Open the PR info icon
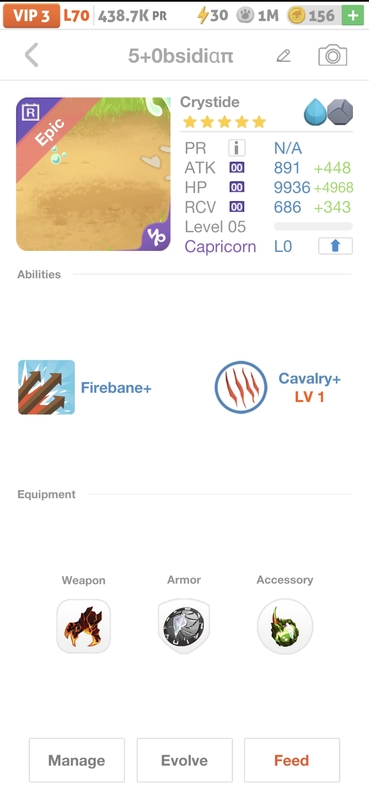The image size is (369, 800). pyautogui.click(x=236, y=148)
